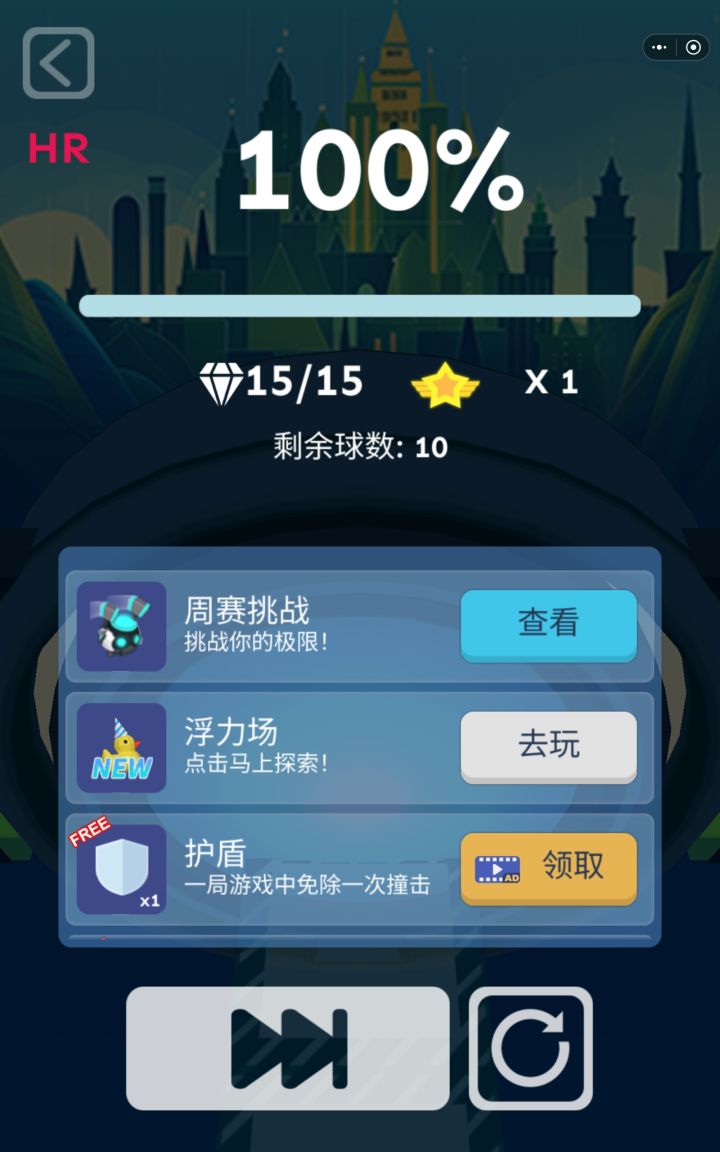
Task: Tap the skip-to-next-level icon
Action: pos(287,1046)
